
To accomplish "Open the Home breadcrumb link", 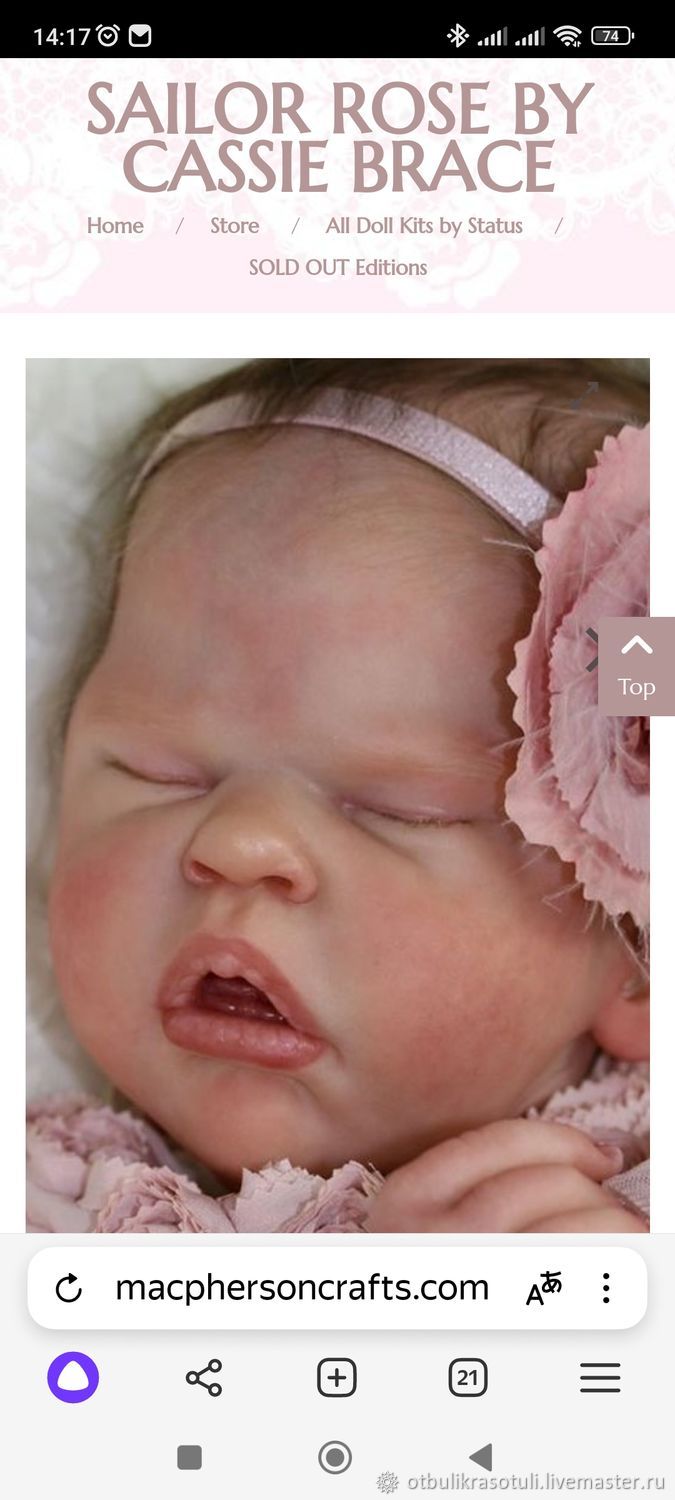I will tap(115, 226).
